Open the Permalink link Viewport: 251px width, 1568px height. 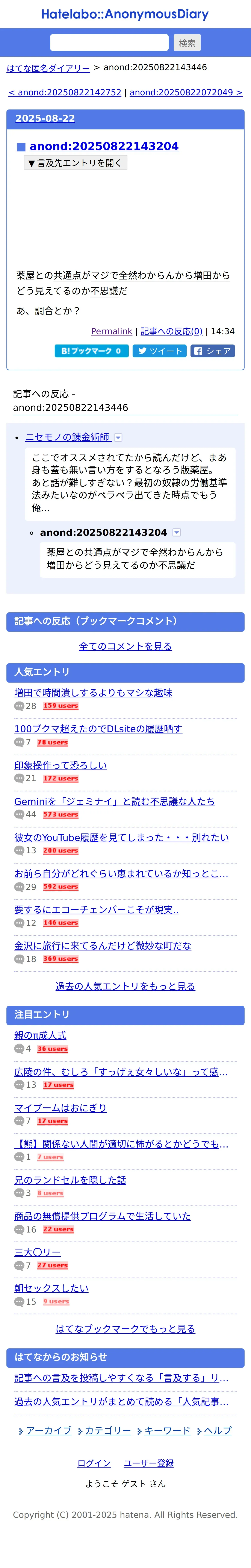(112, 331)
